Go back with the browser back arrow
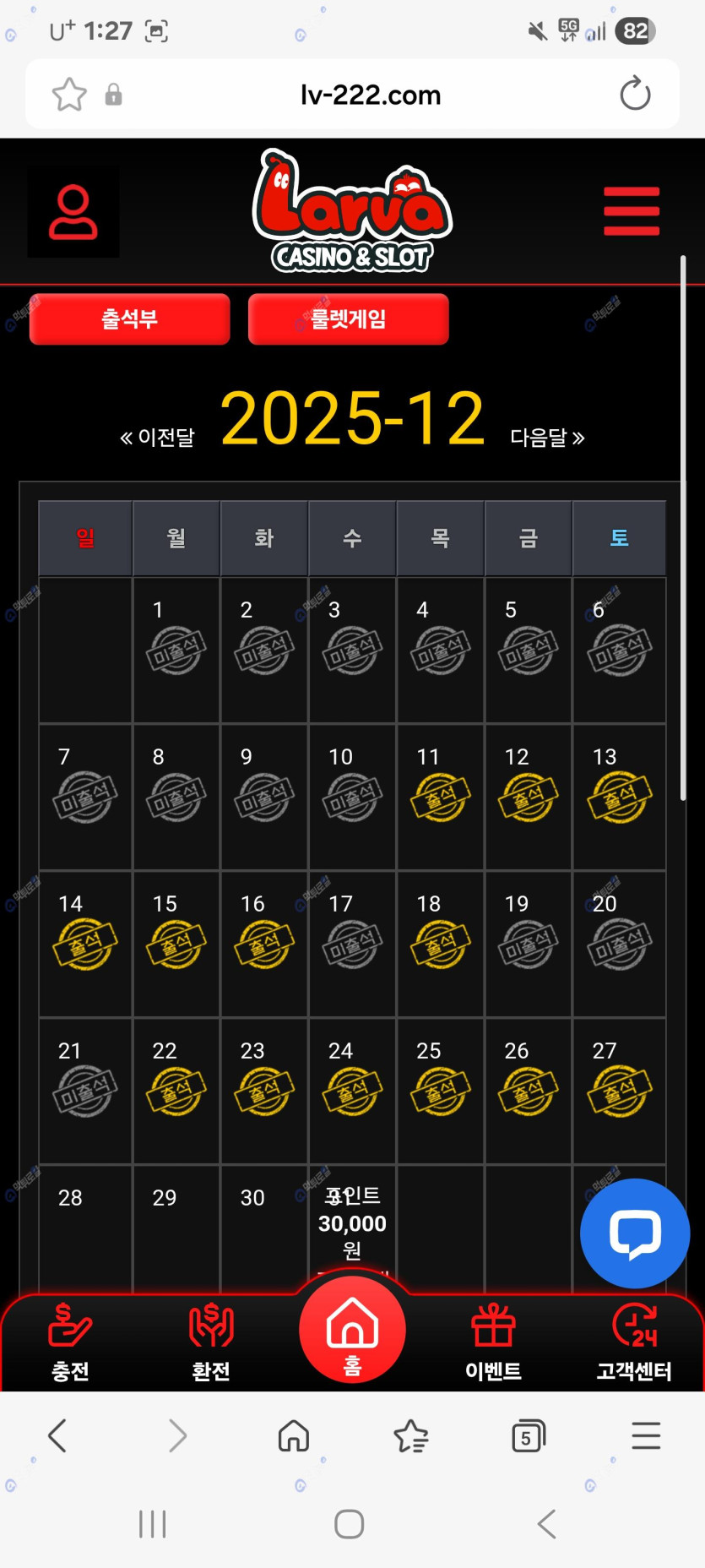Image resolution: width=705 pixels, height=1568 pixels. tap(57, 1436)
